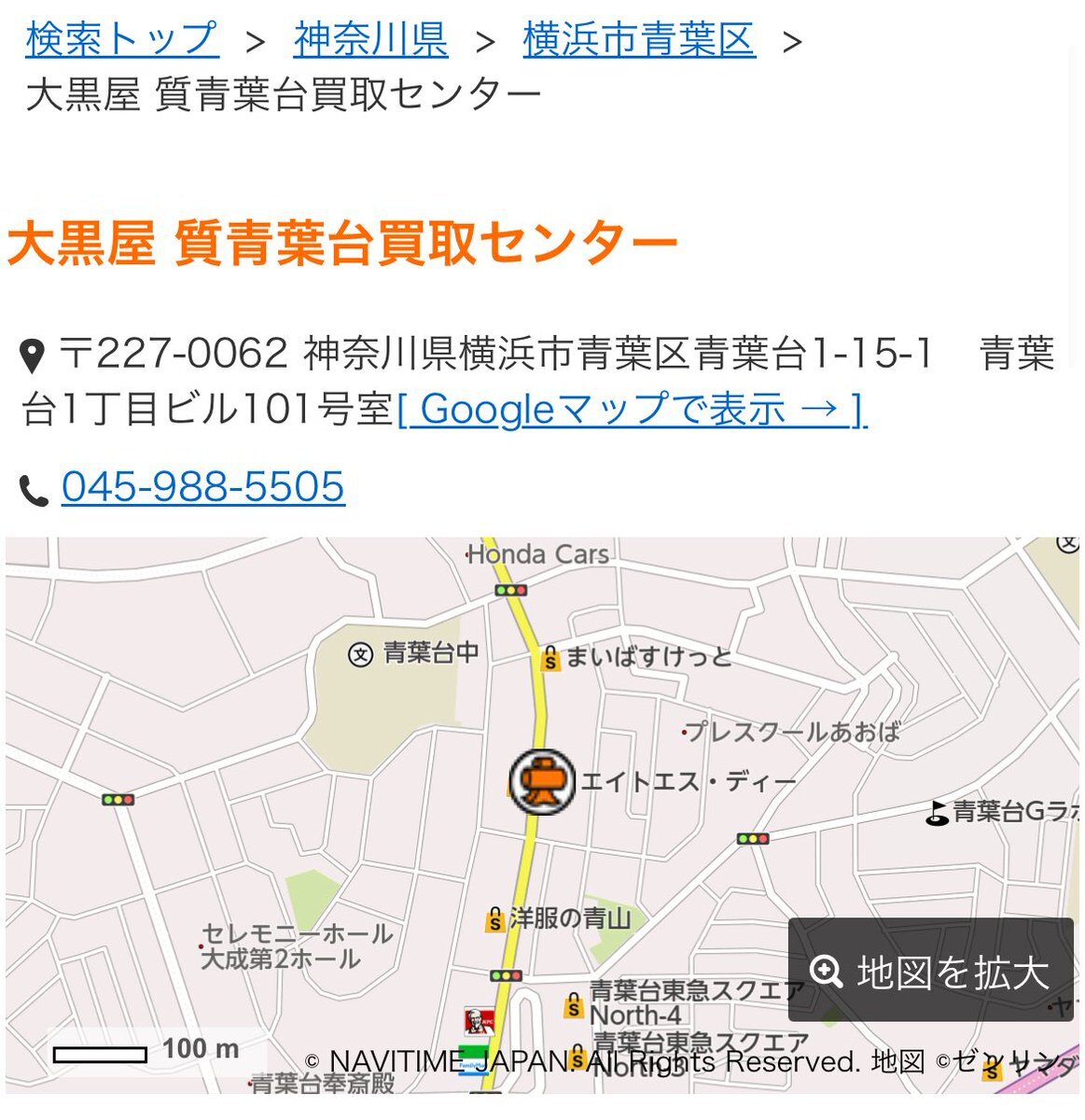Viewport: 1085px width, 1120px height.
Task: Tap the orange shop marker on map
Action: click(542, 782)
